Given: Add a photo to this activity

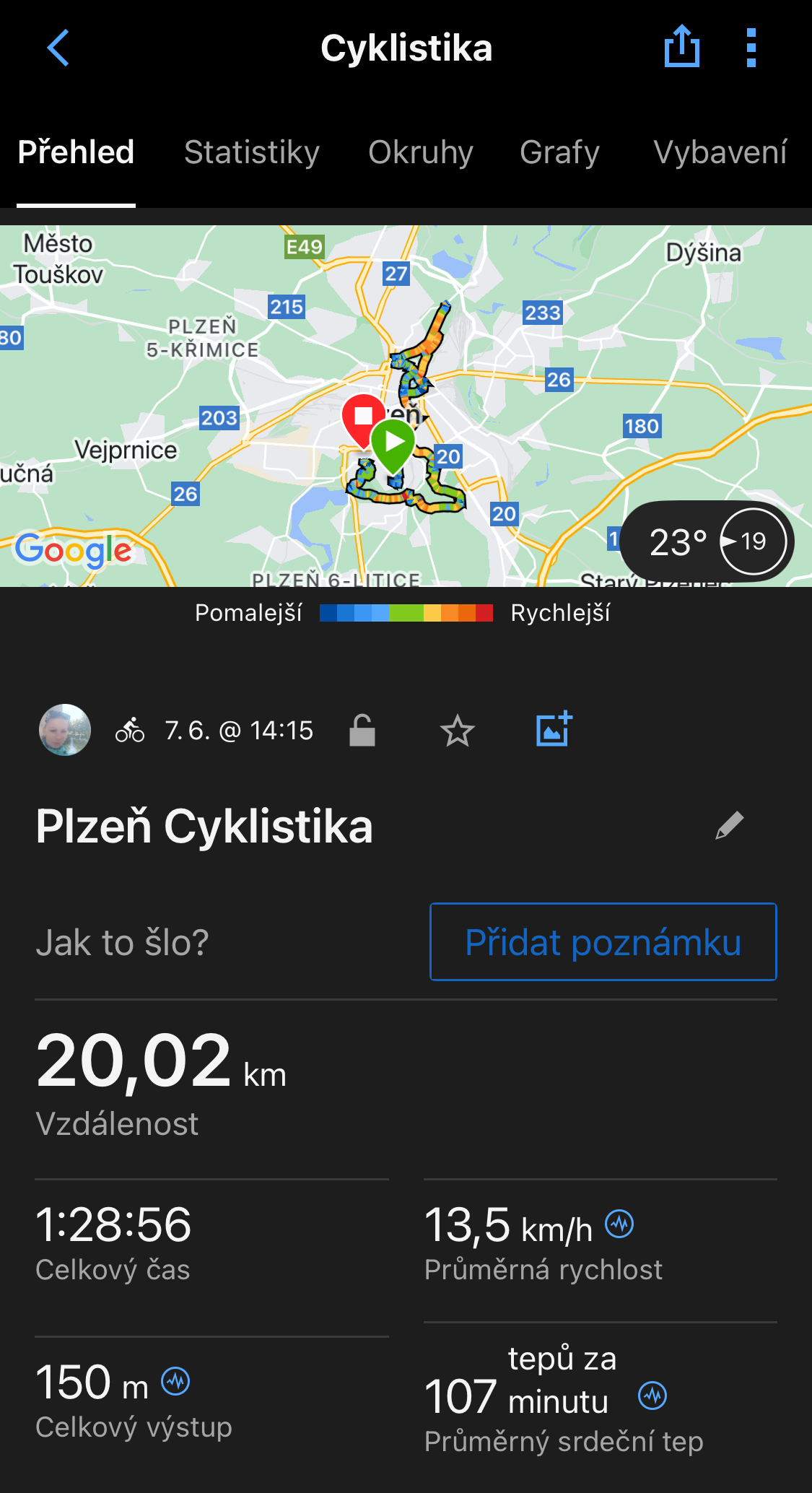Looking at the screenshot, I should 554,729.
